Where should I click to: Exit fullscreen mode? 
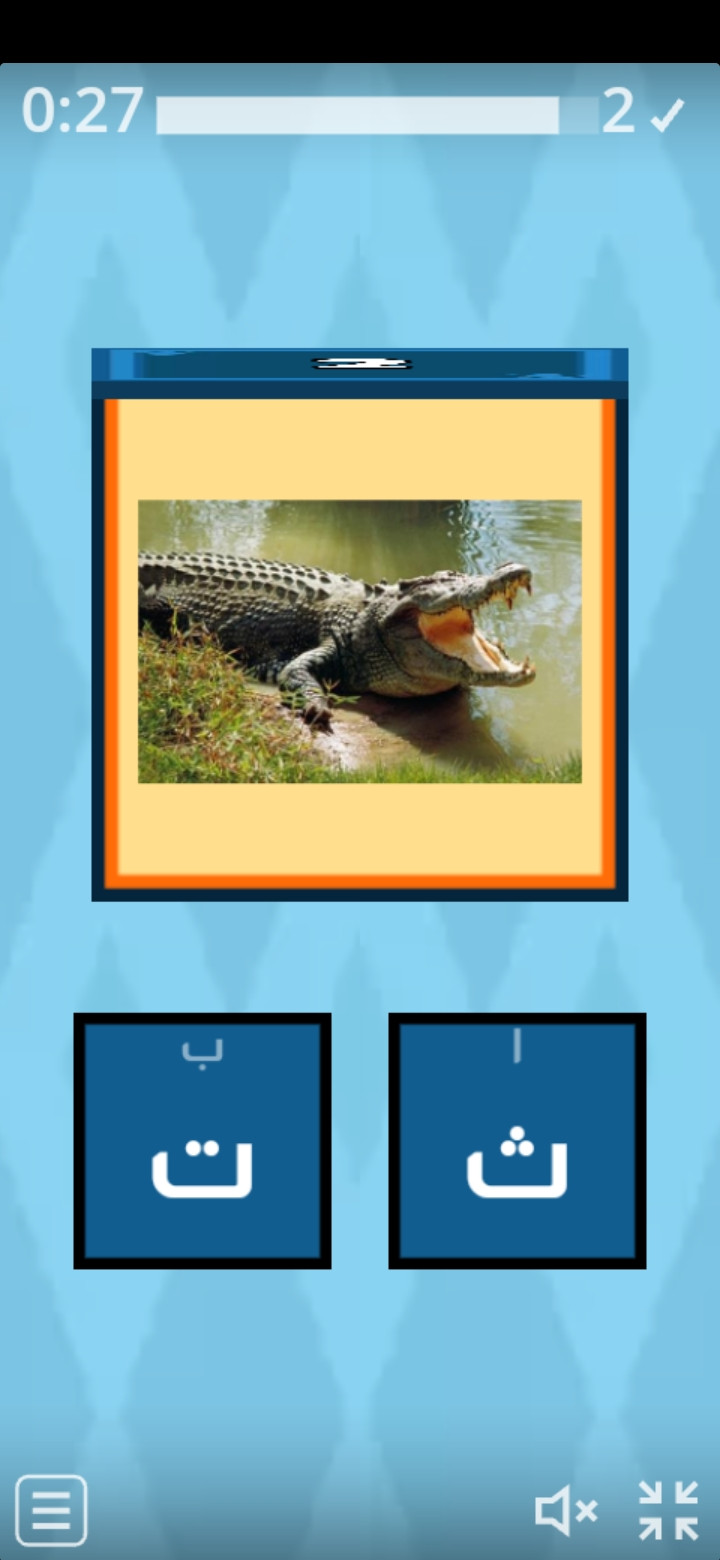[x=668, y=1510]
